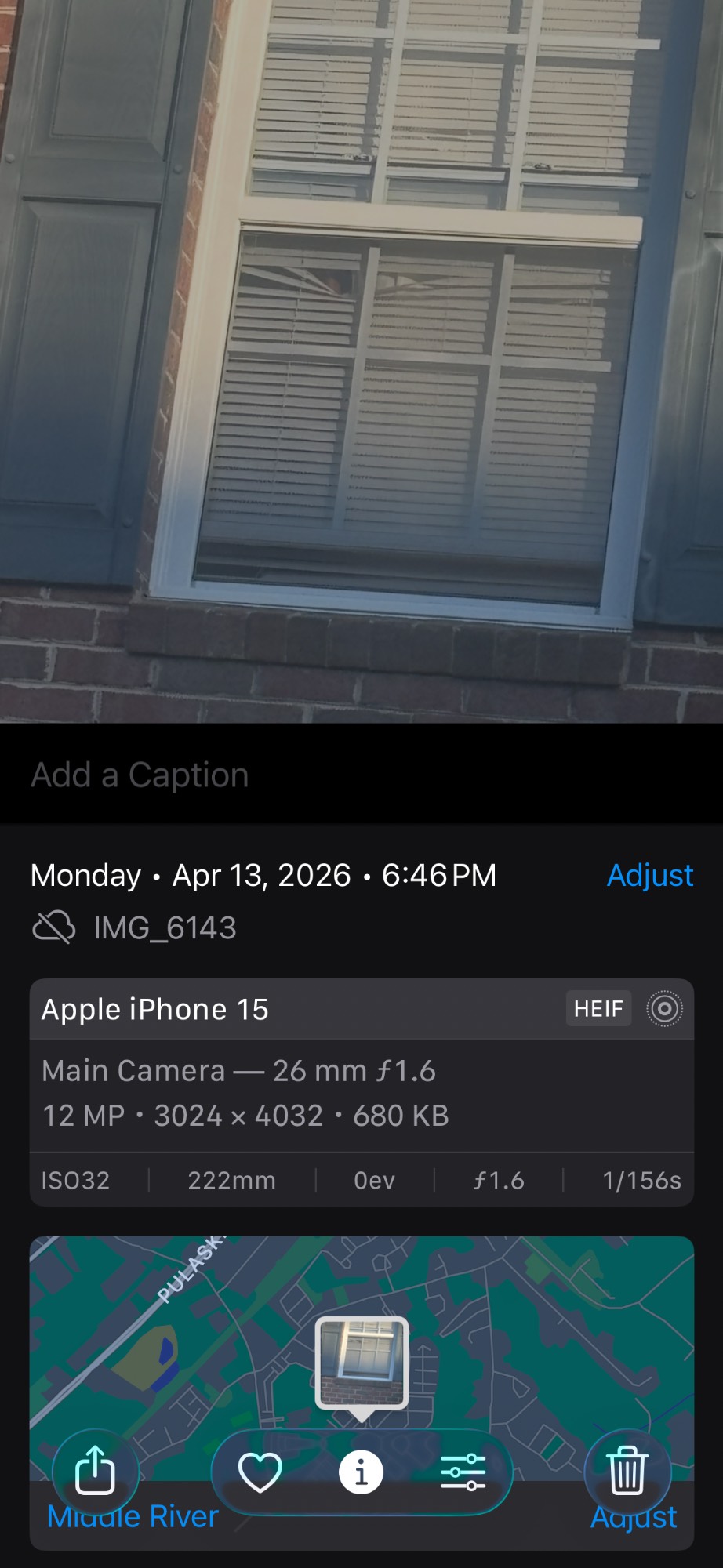
Task: Toggle the info panel button
Action: [361, 1472]
